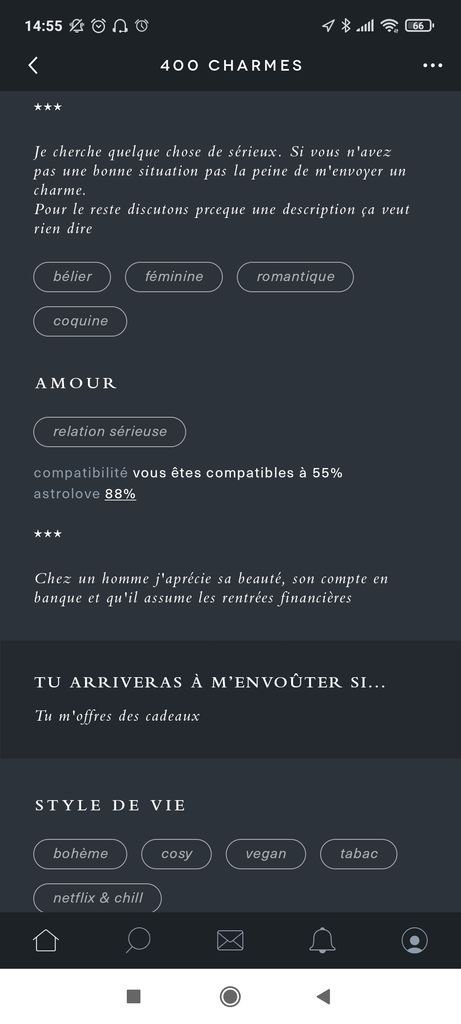This screenshot has height=1024, width=461.
Task: Open the three-dot overflow menu
Action: pyautogui.click(x=432, y=65)
